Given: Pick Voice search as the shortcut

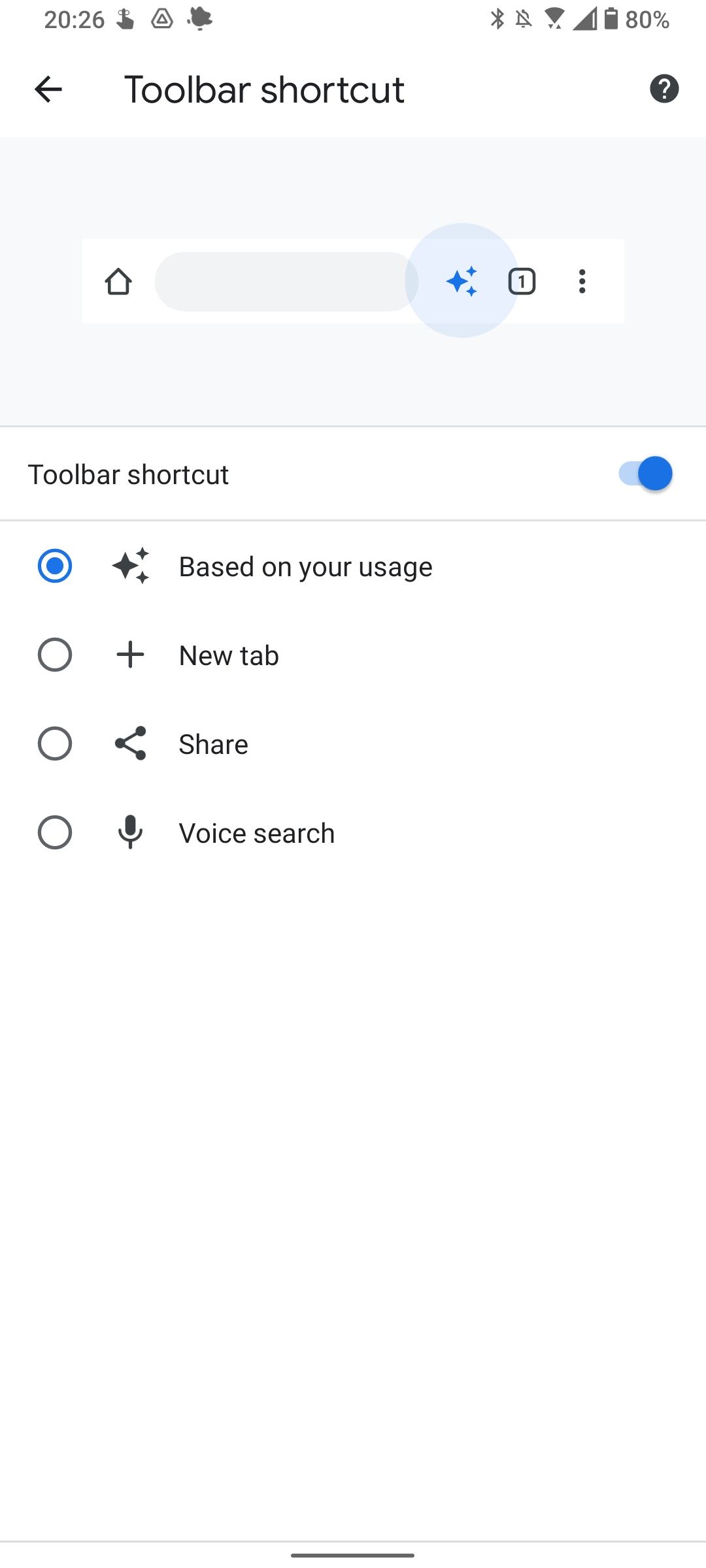Looking at the screenshot, I should (x=55, y=832).
